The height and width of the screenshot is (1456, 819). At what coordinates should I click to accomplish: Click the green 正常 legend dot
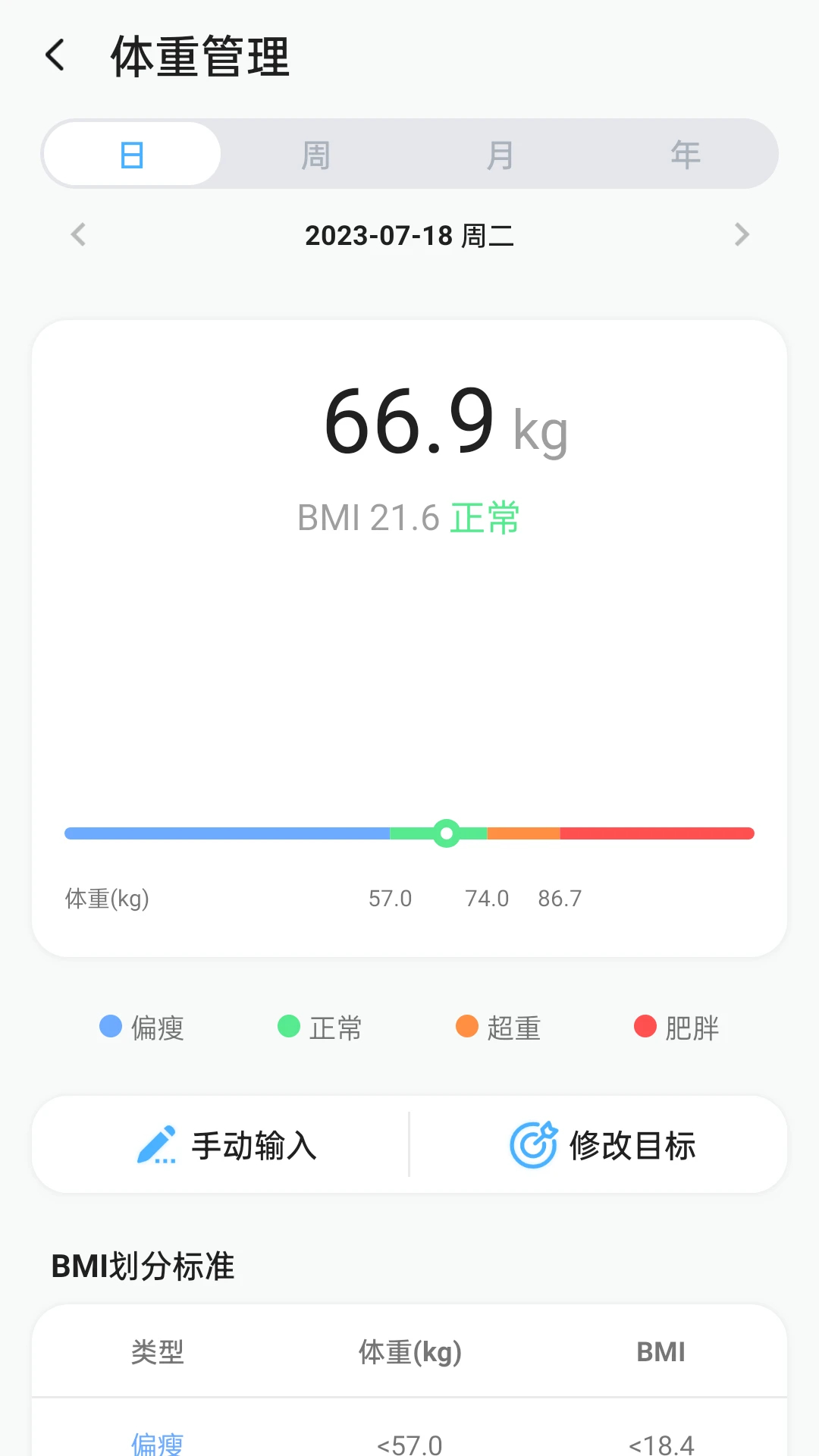288,1028
